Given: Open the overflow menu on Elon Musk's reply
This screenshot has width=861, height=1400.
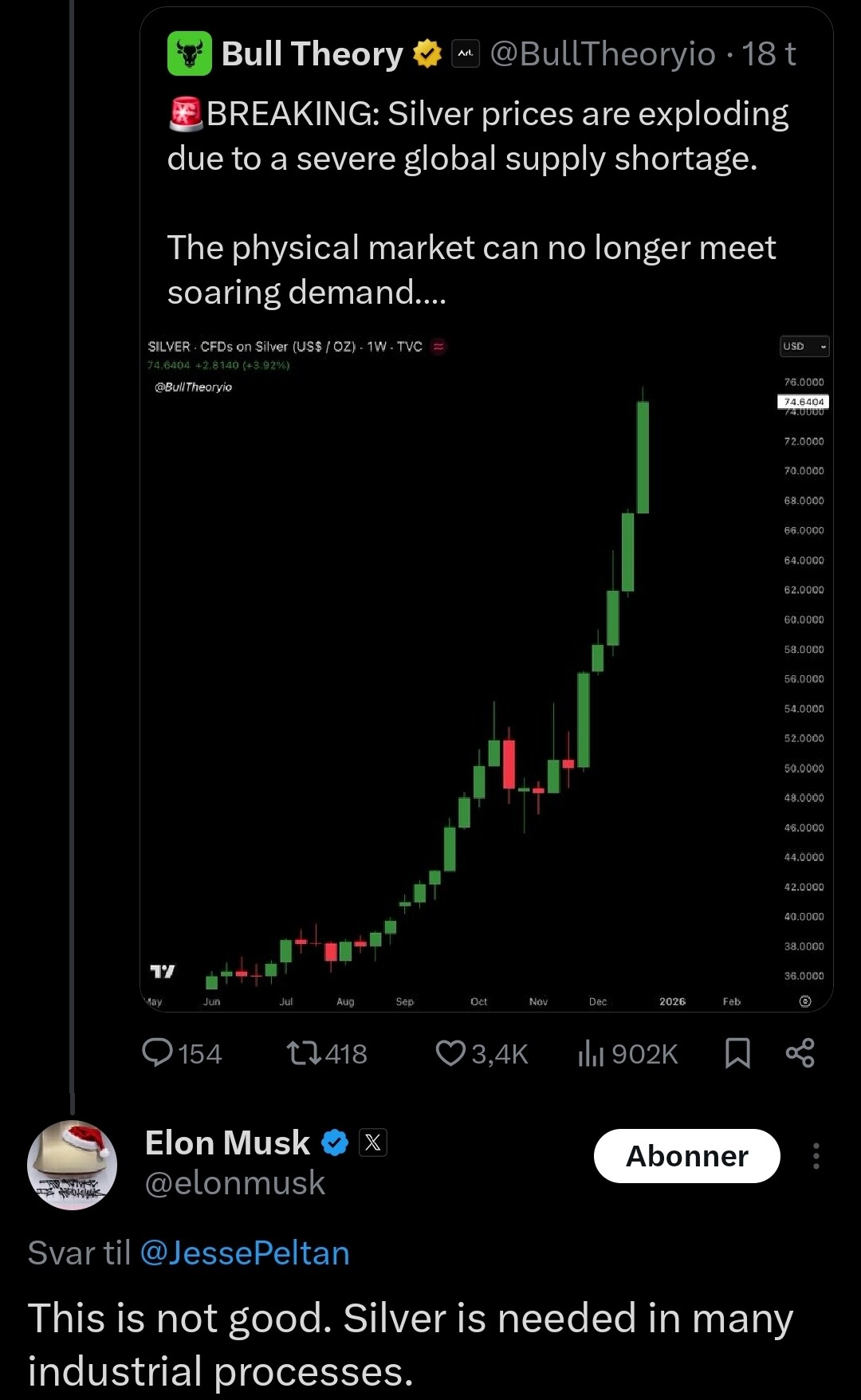Looking at the screenshot, I should click(x=816, y=1156).
